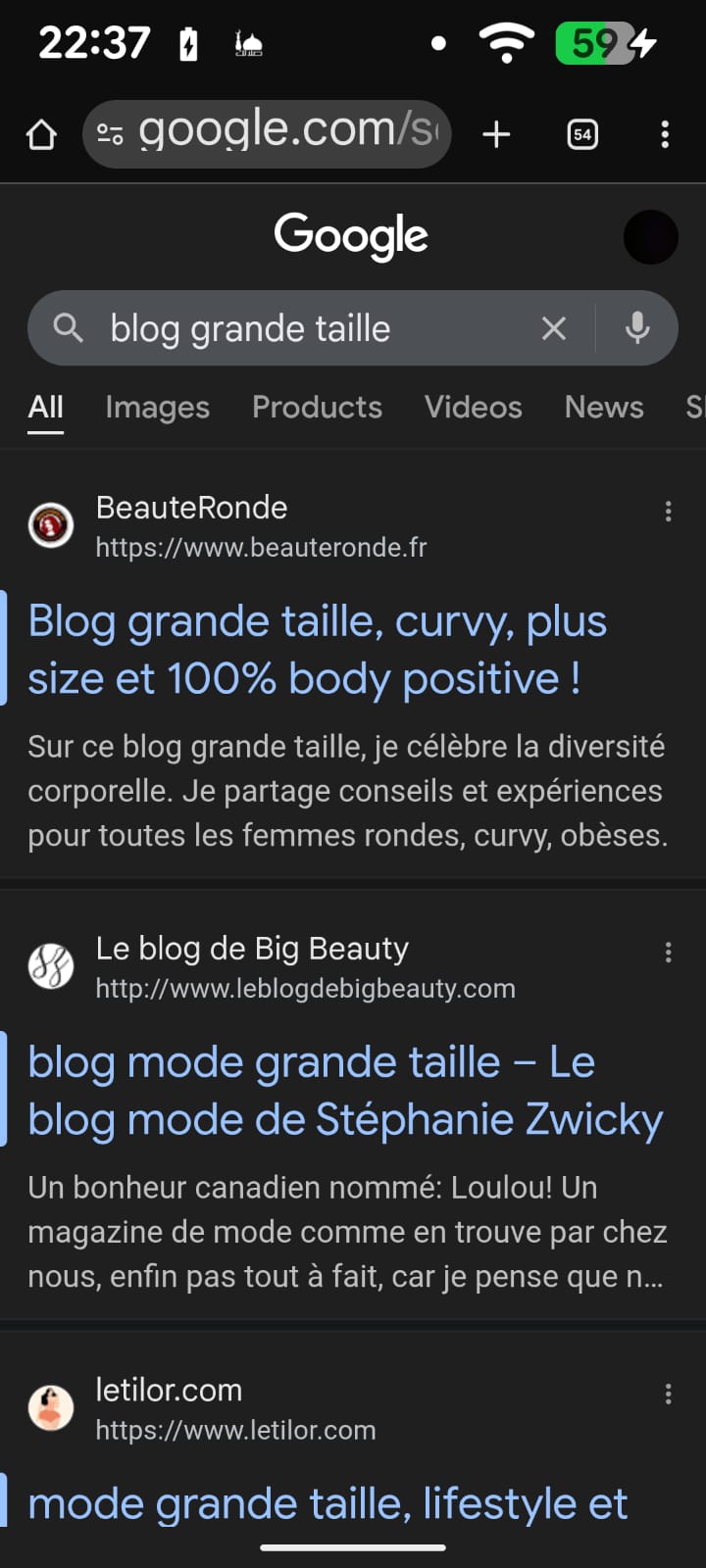Switch to the Videos tab
Screen dimensions: 706x1568
tap(473, 408)
